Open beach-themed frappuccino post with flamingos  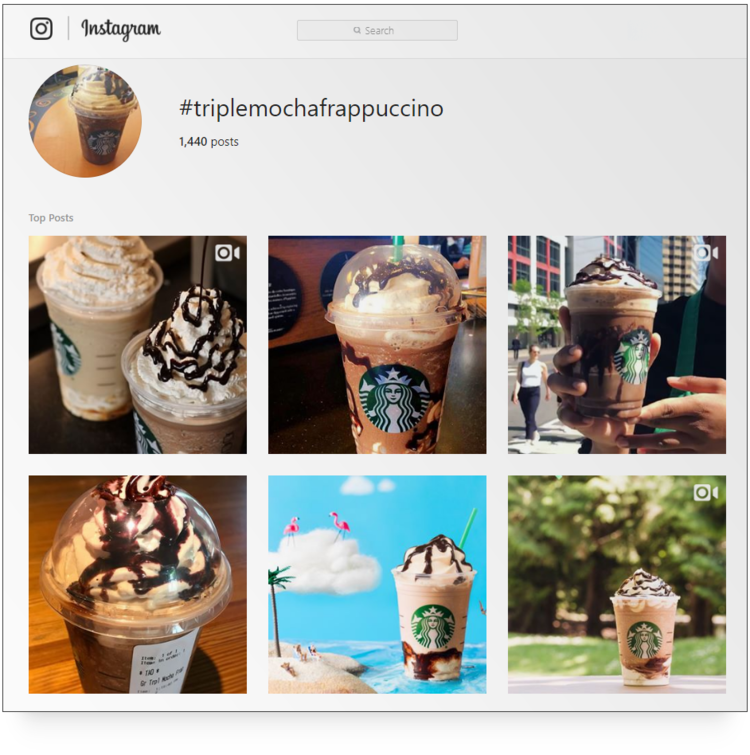coord(377,584)
